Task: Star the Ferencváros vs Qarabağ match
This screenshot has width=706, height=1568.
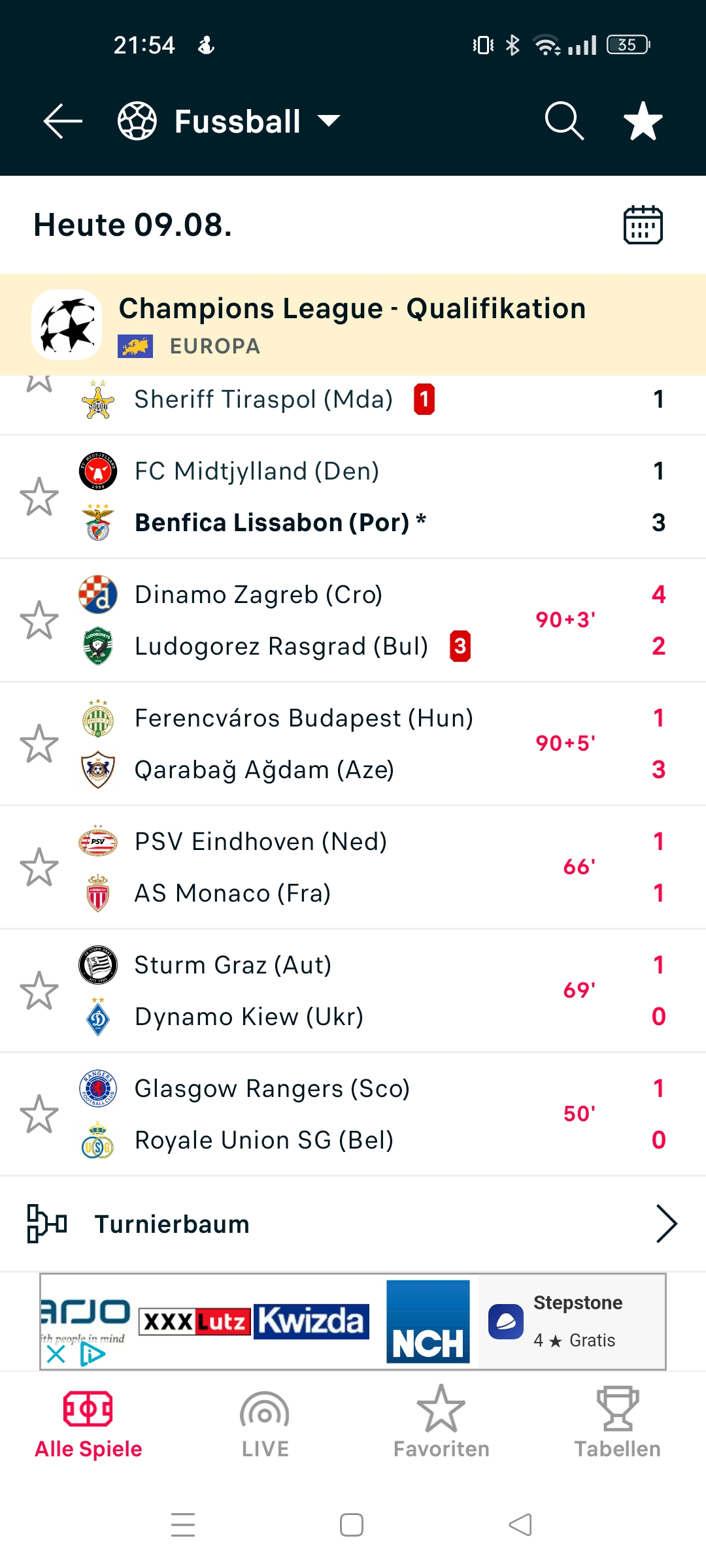Action: (39, 743)
